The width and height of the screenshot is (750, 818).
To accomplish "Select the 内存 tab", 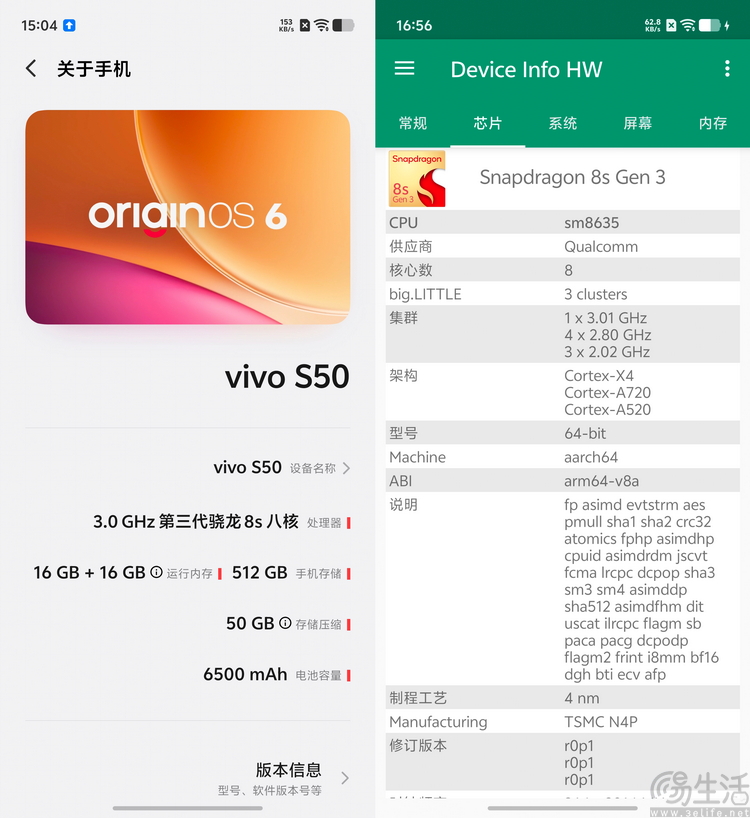I will 712,123.
